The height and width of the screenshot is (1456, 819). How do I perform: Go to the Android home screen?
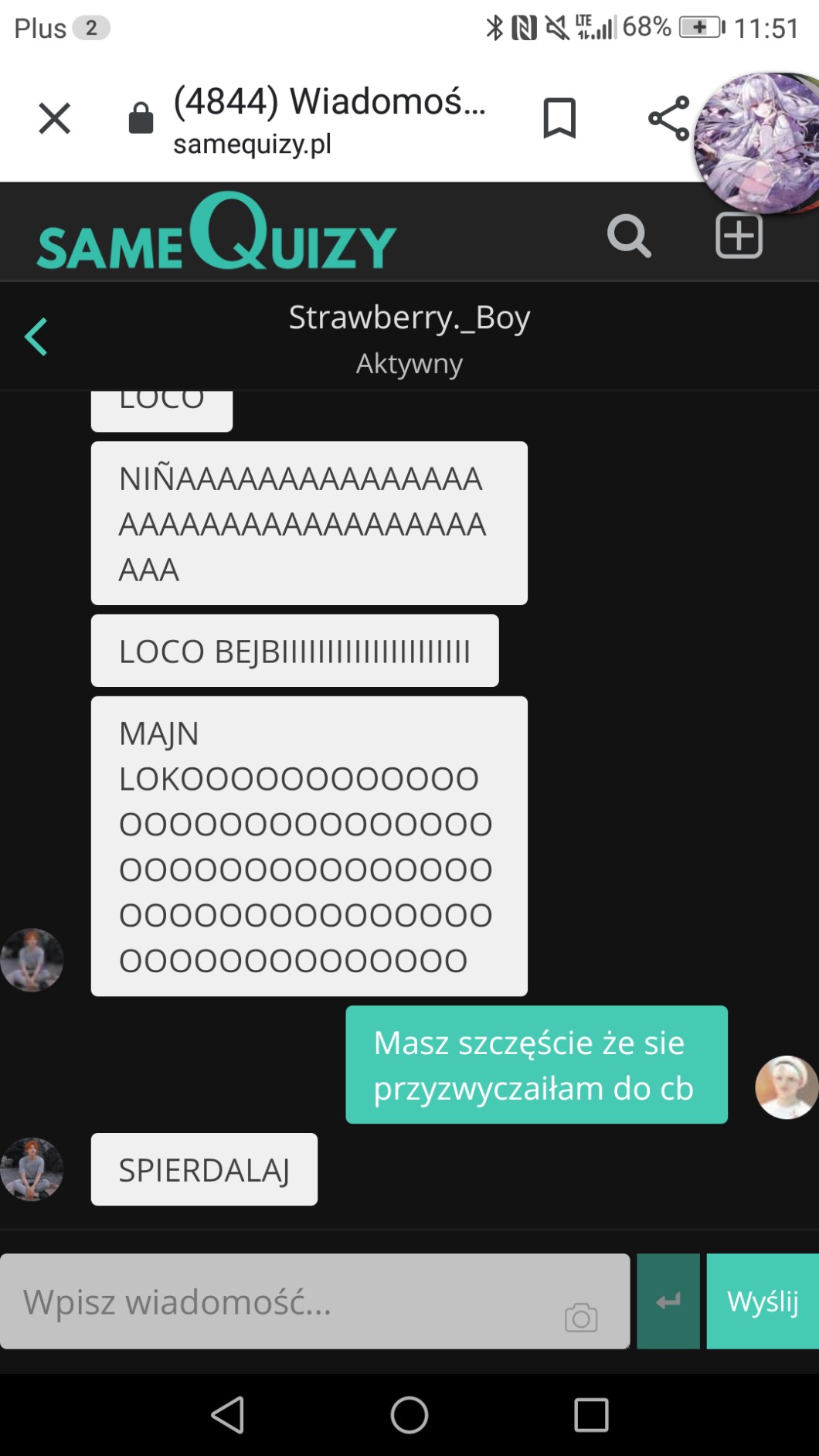coord(409,1415)
